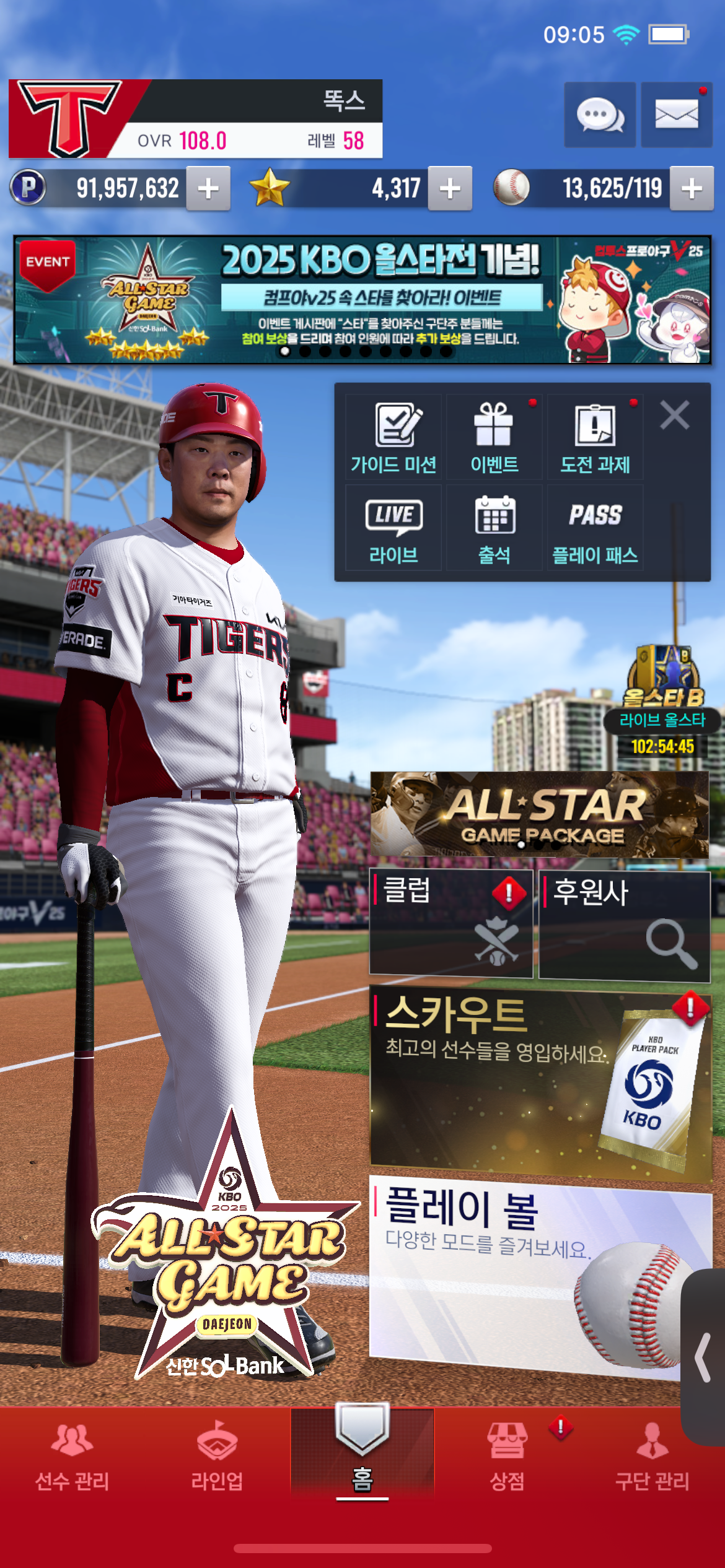This screenshot has height=1568, width=725.
Task: Open 출석 attendance calendar
Action: pos(494,528)
